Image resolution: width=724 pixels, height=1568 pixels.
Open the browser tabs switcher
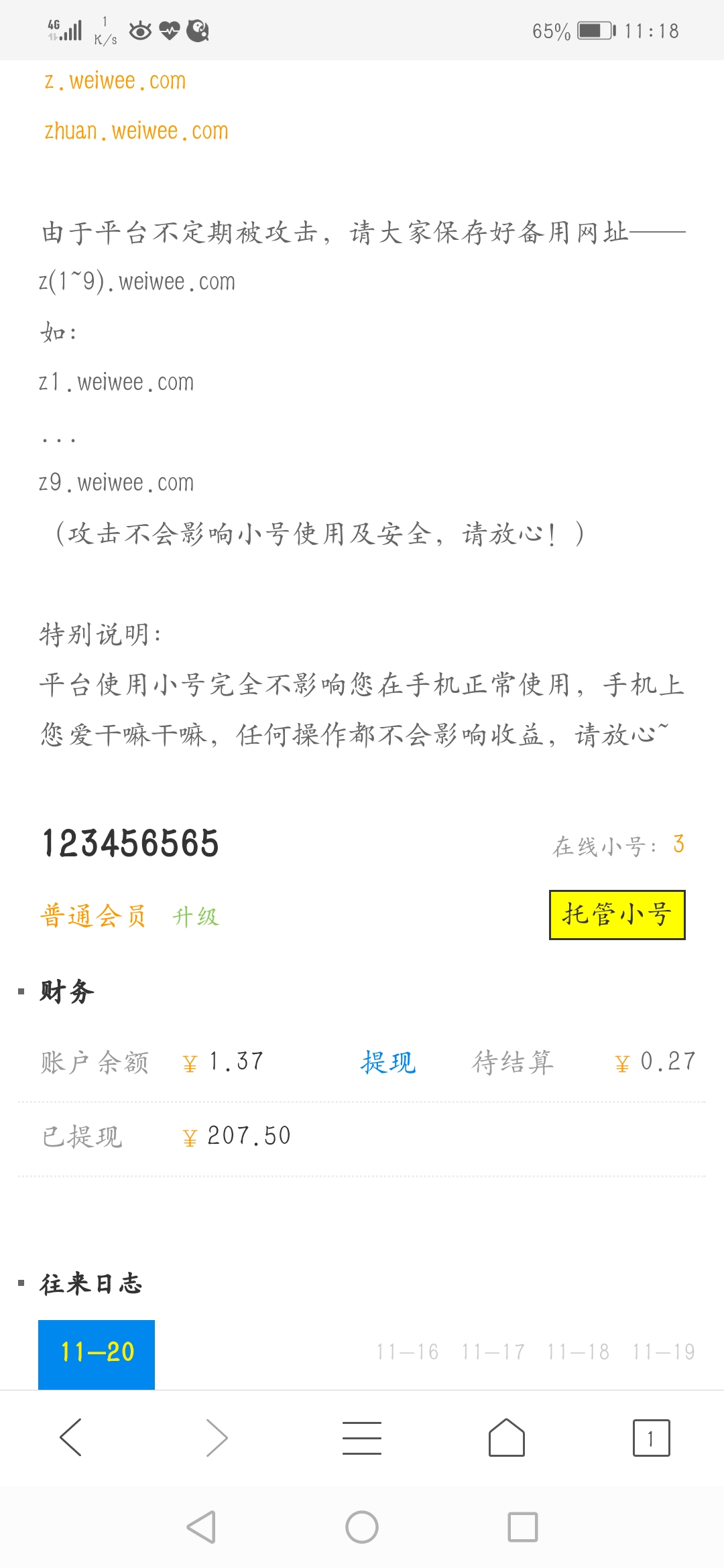651,1437
